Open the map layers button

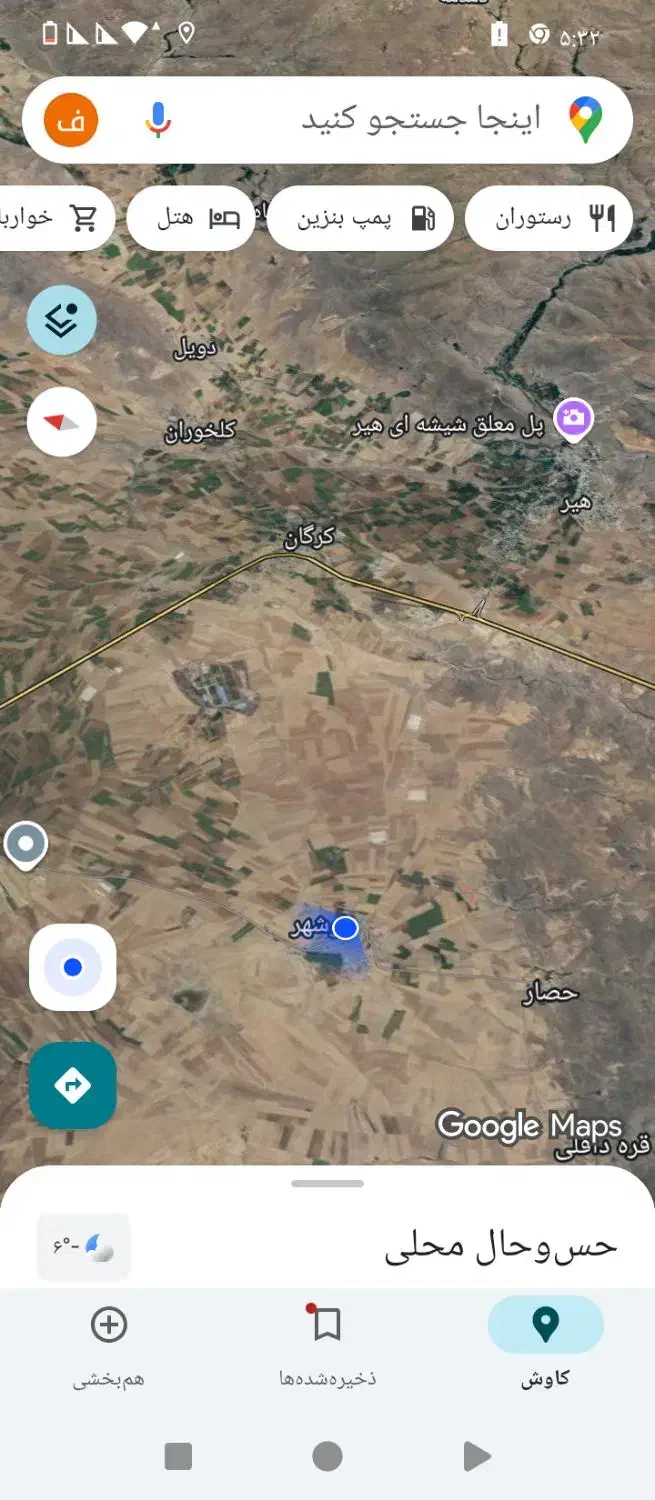[62, 320]
